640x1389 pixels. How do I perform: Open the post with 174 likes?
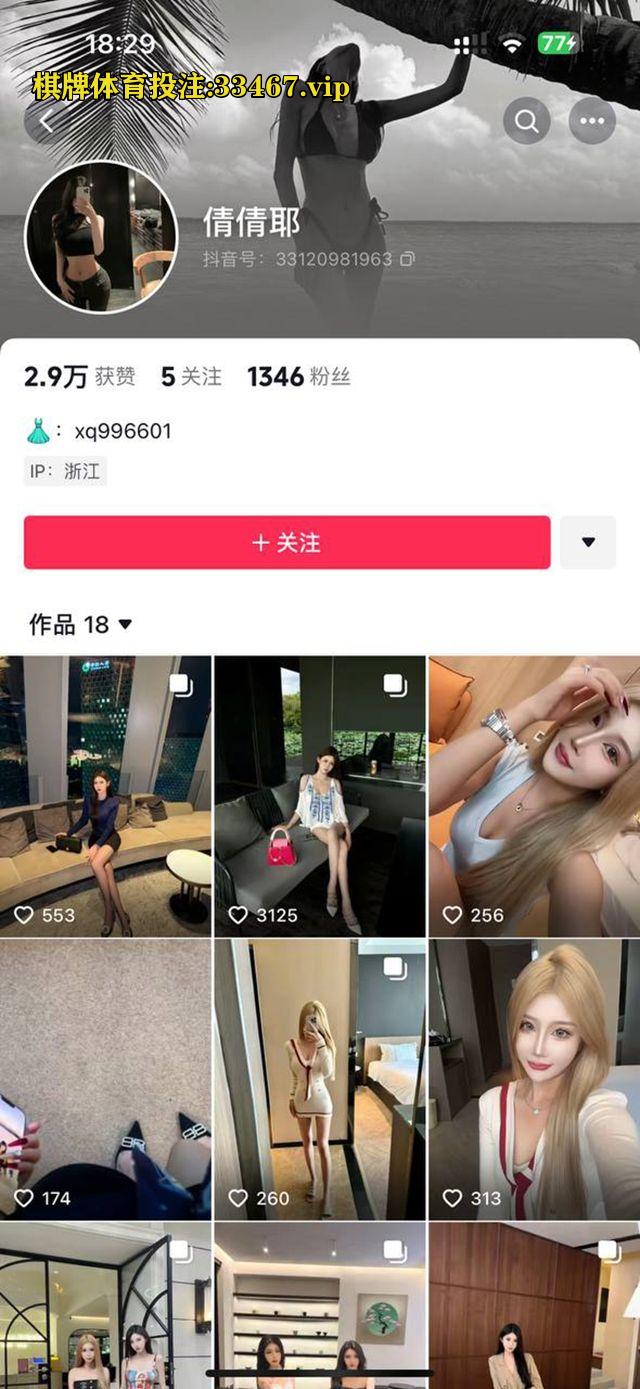105,1079
